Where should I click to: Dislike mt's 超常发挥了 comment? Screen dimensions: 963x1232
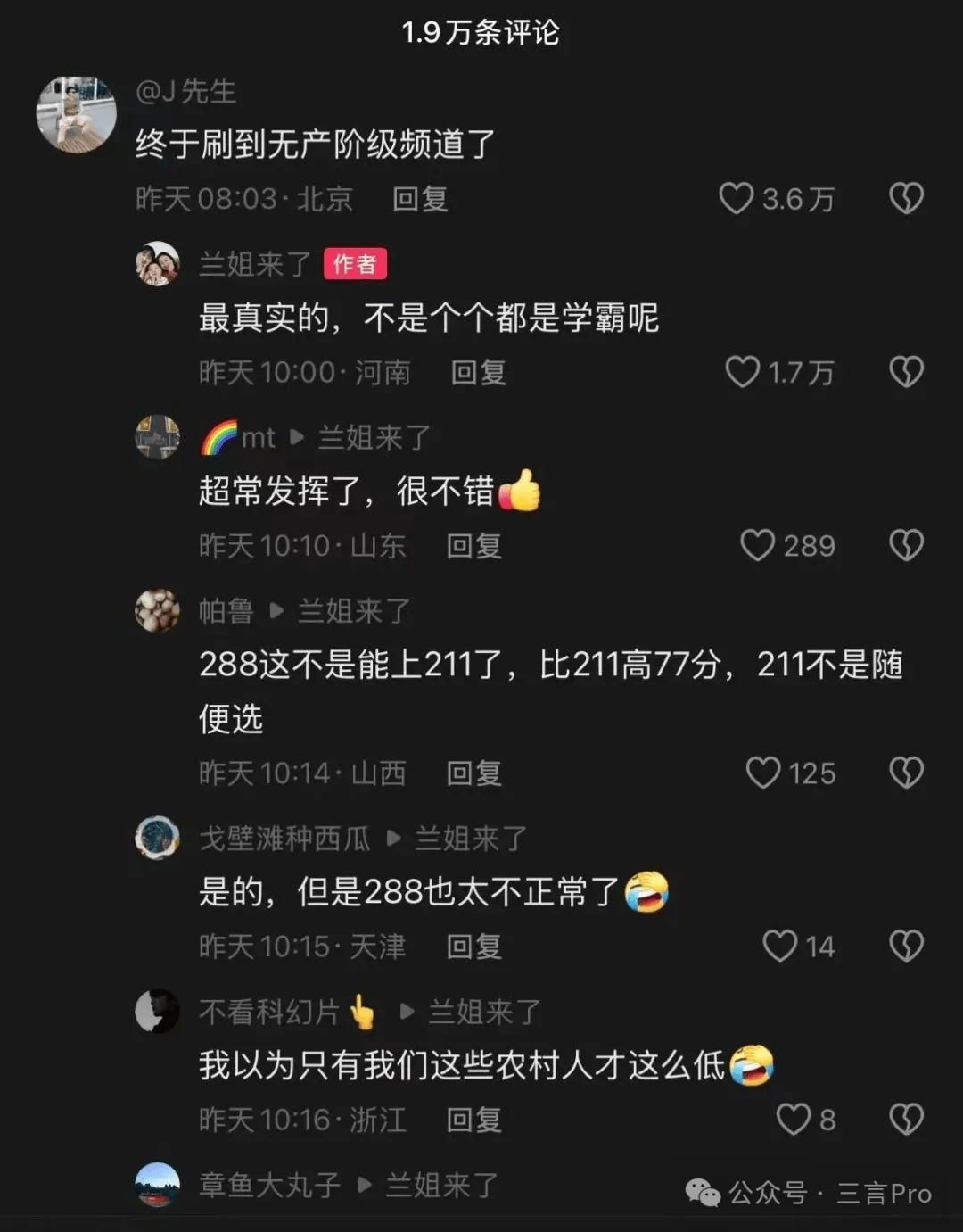[906, 545]
